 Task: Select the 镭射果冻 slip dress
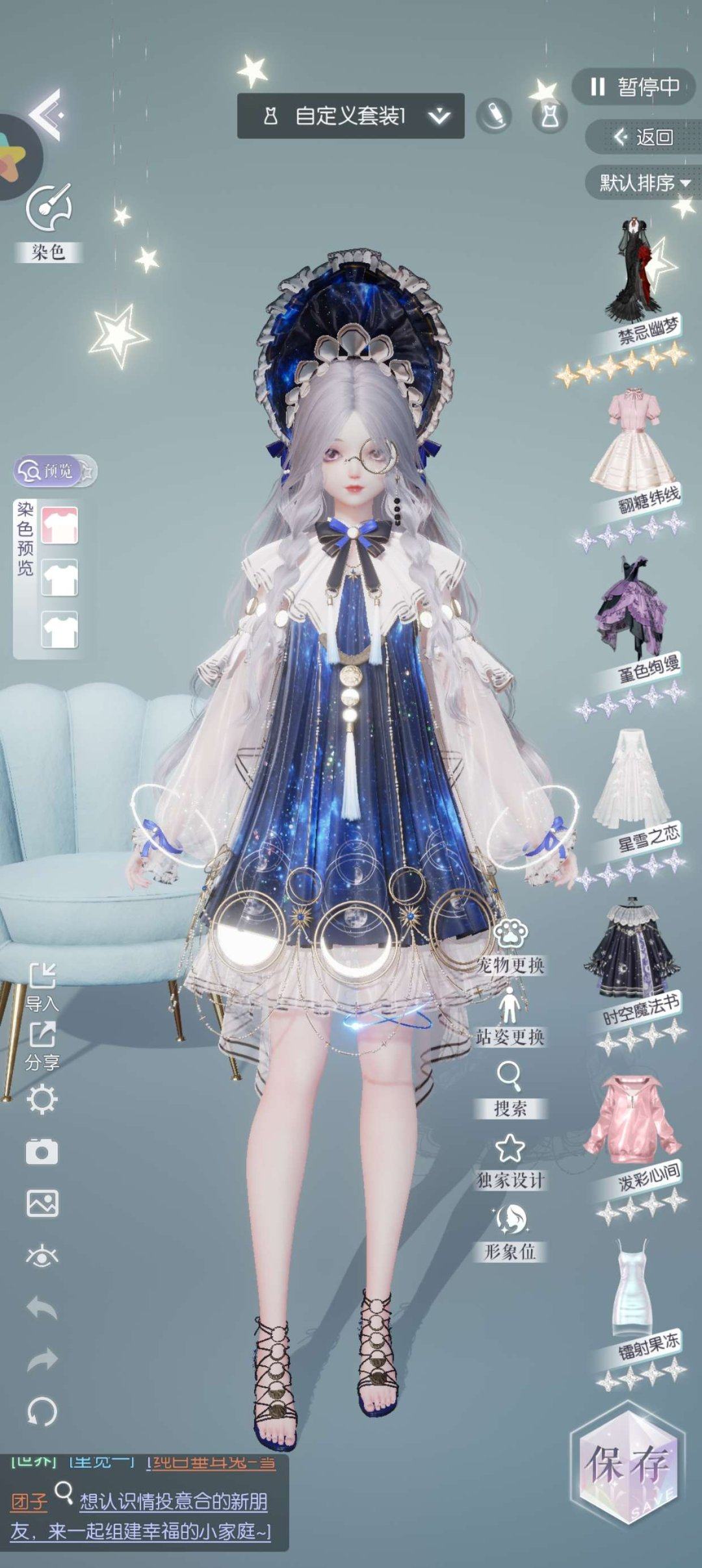632,1289
